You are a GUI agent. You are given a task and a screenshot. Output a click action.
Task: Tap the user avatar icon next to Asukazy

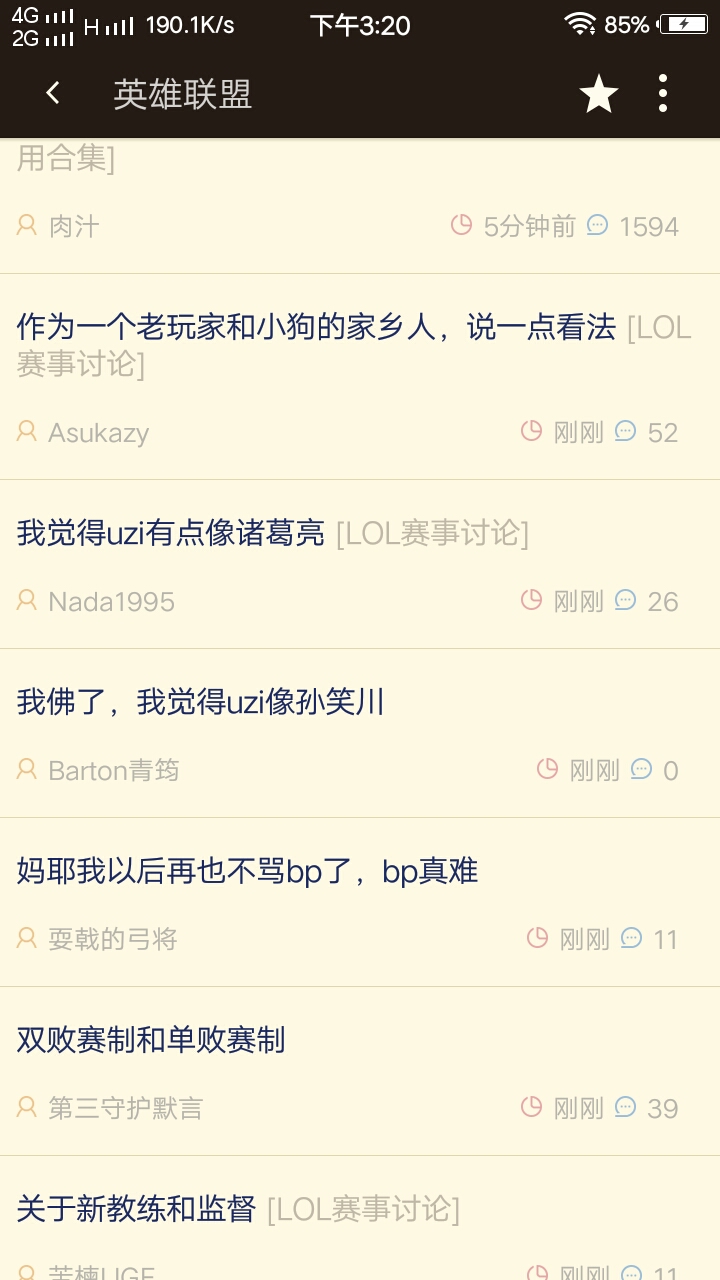tap(25, 431)
